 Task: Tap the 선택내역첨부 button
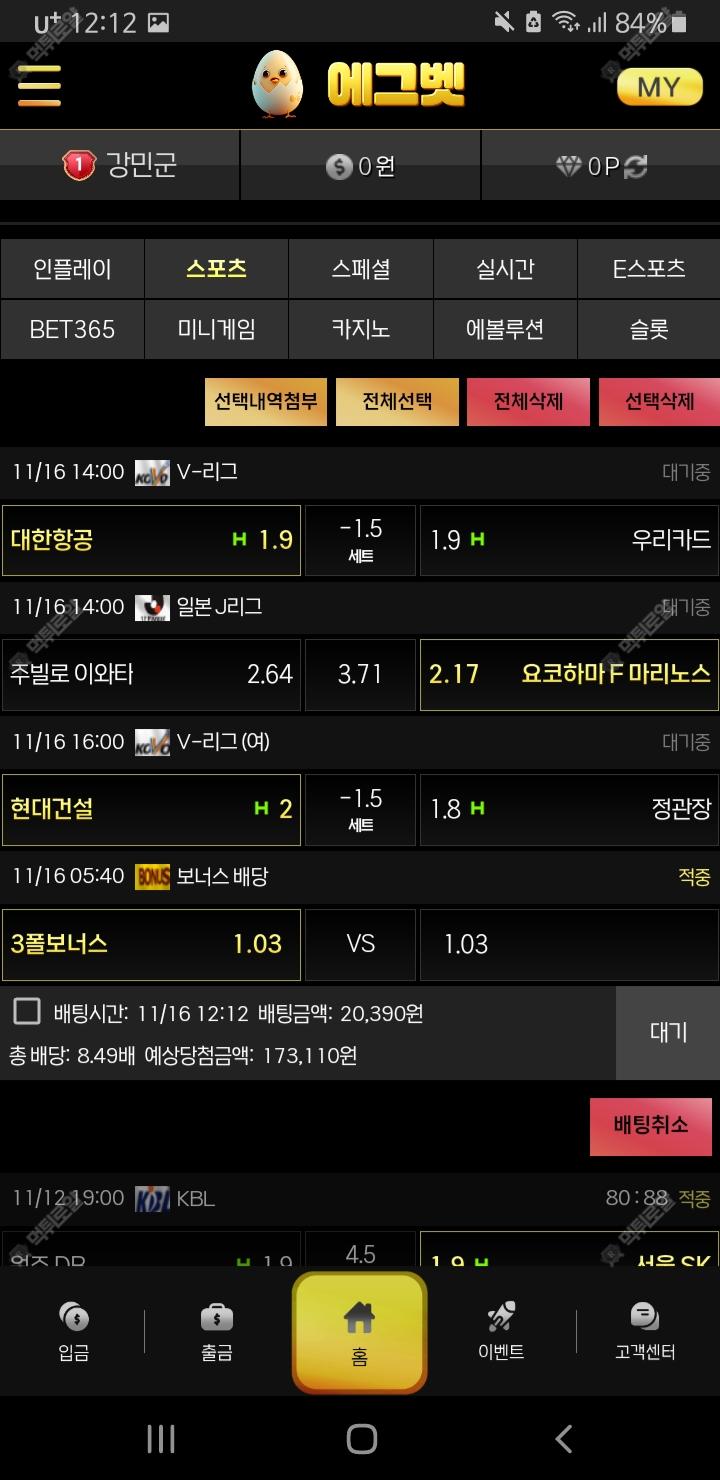click(266, 402)
